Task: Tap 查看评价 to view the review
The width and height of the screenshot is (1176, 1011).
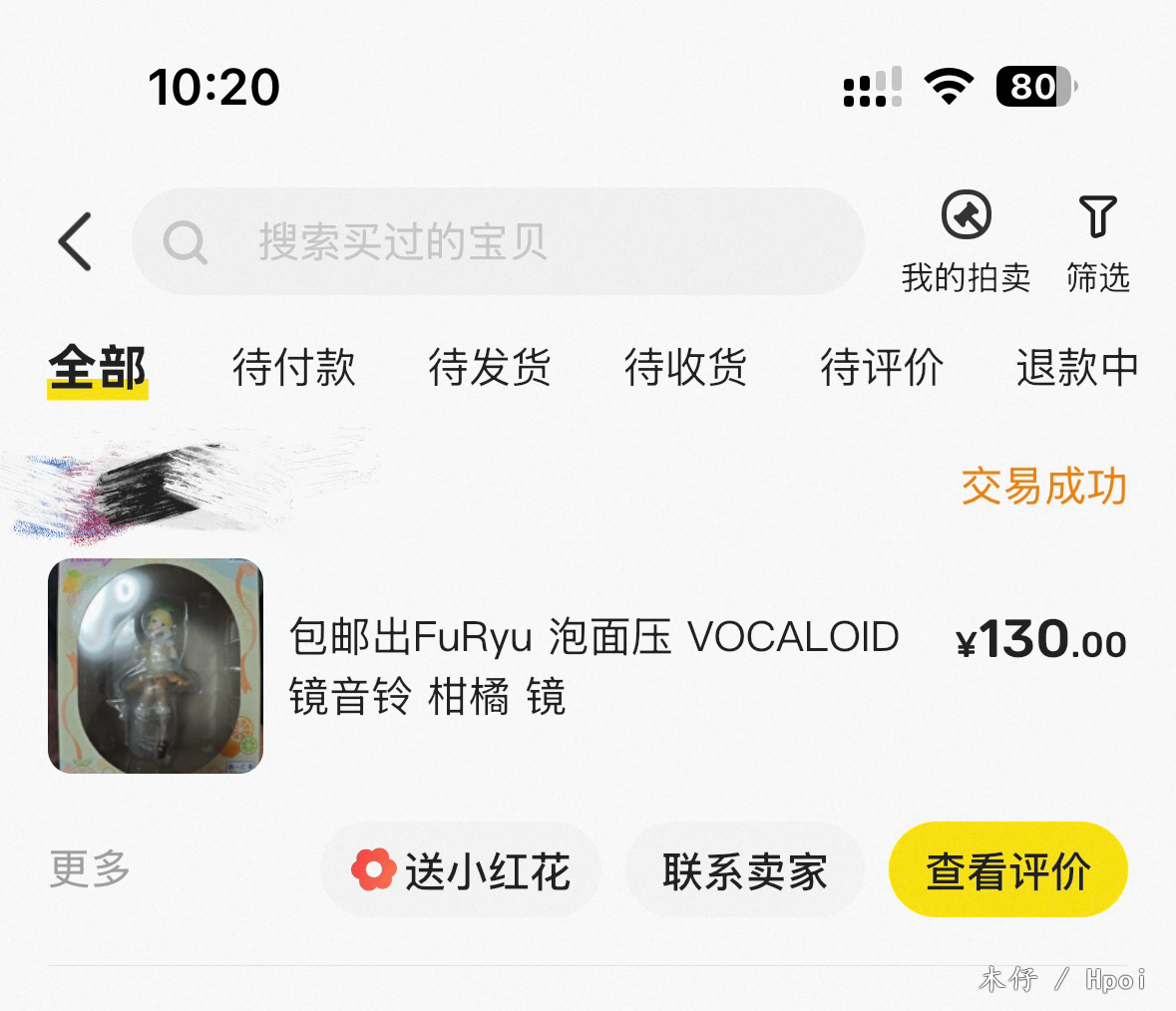Action: [x=1007, y=870]
